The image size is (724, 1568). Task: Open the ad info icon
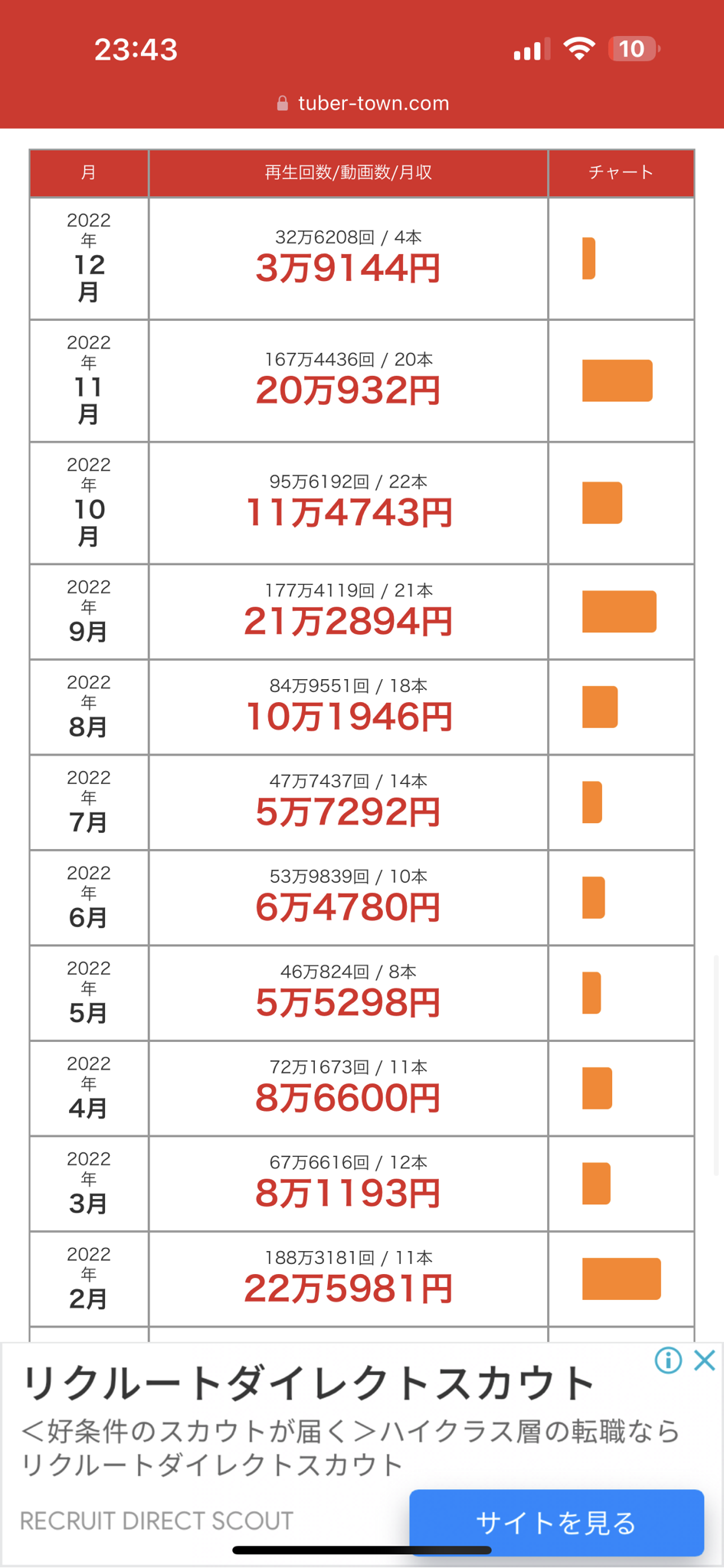pyautogui.click(x=668, y=1361)
